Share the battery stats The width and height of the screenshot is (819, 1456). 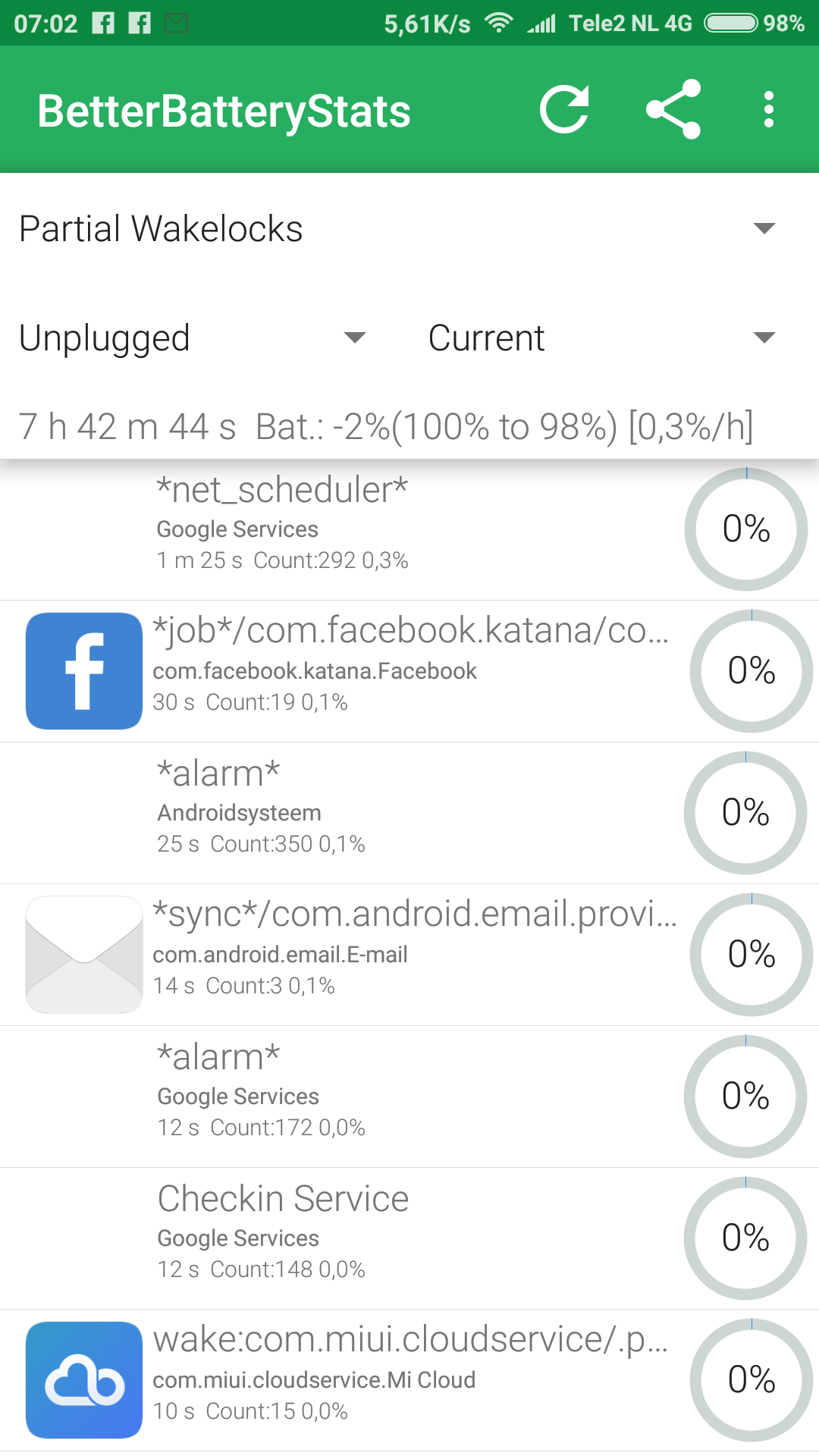point(673,110)
